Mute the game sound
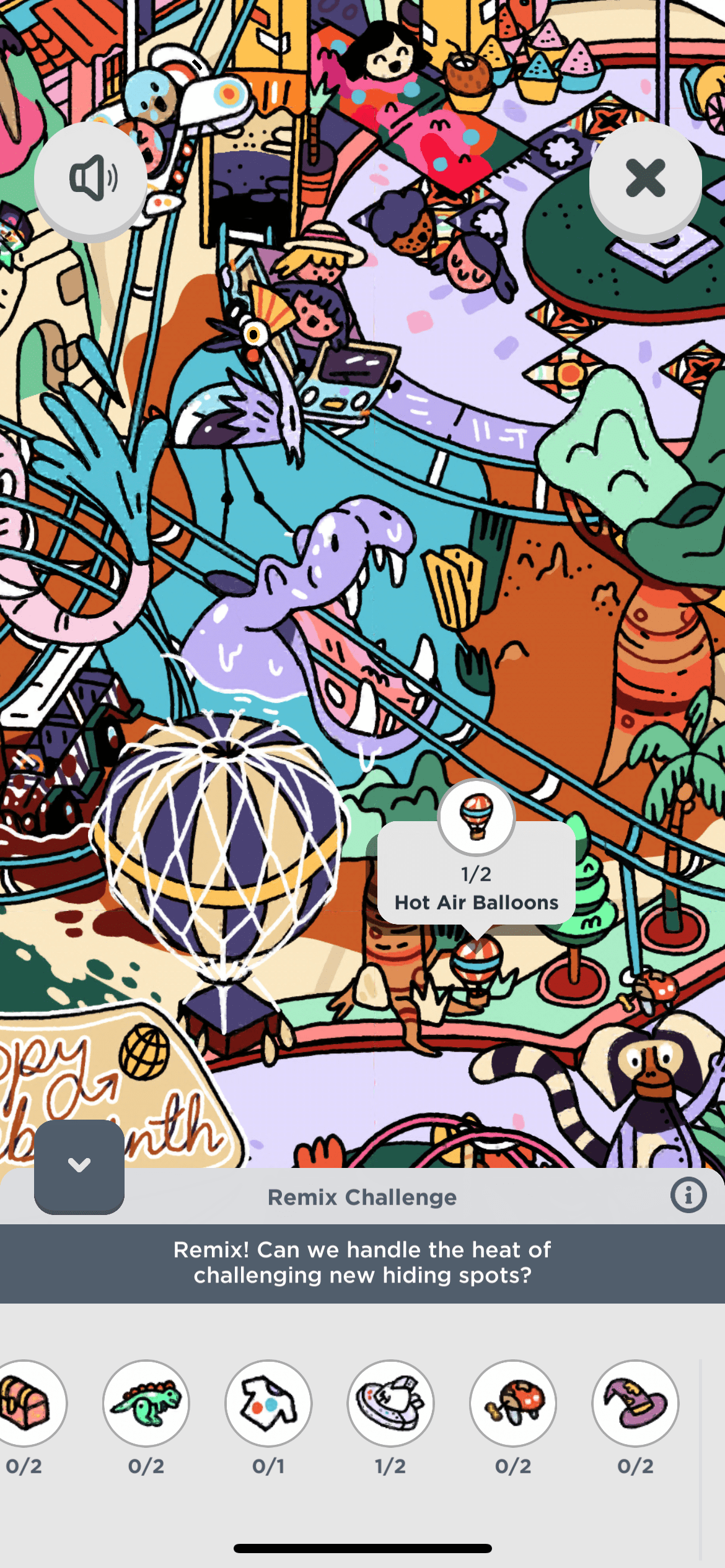The height and width of the screenshot is (1568, 725). [90, 178]
